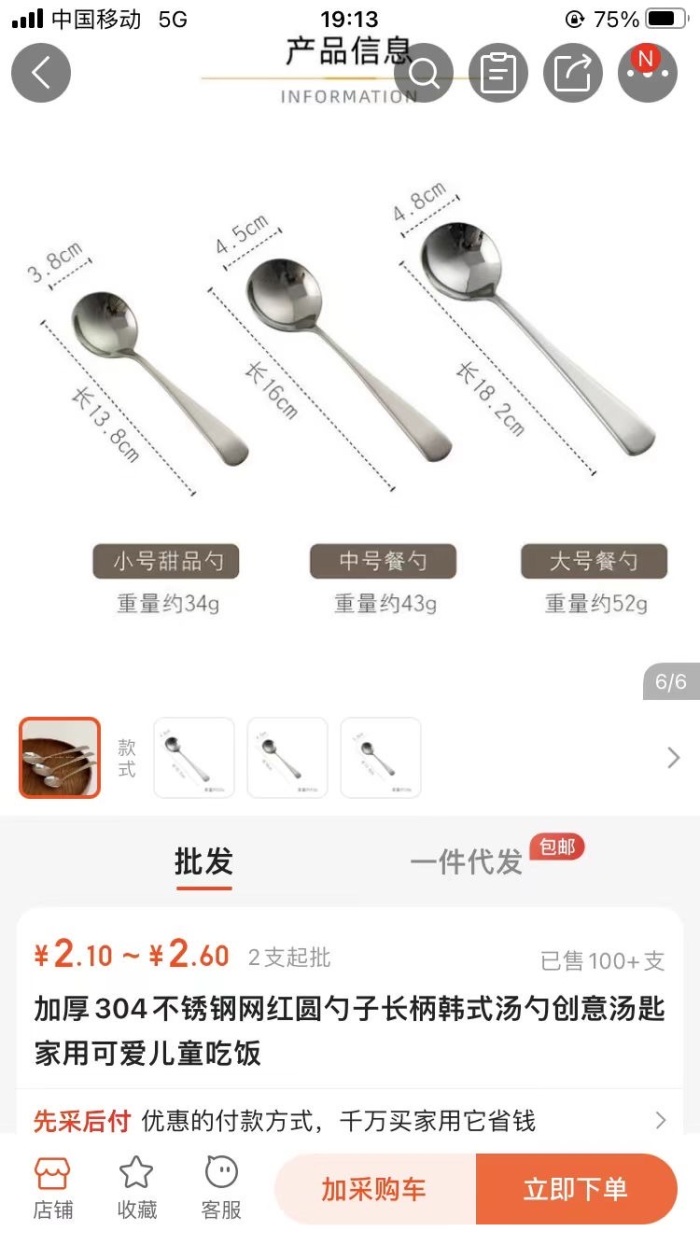The height and width of the screenshot is (1245, 700).
Task: Switch to the 批发 tab
Action: 203,862
